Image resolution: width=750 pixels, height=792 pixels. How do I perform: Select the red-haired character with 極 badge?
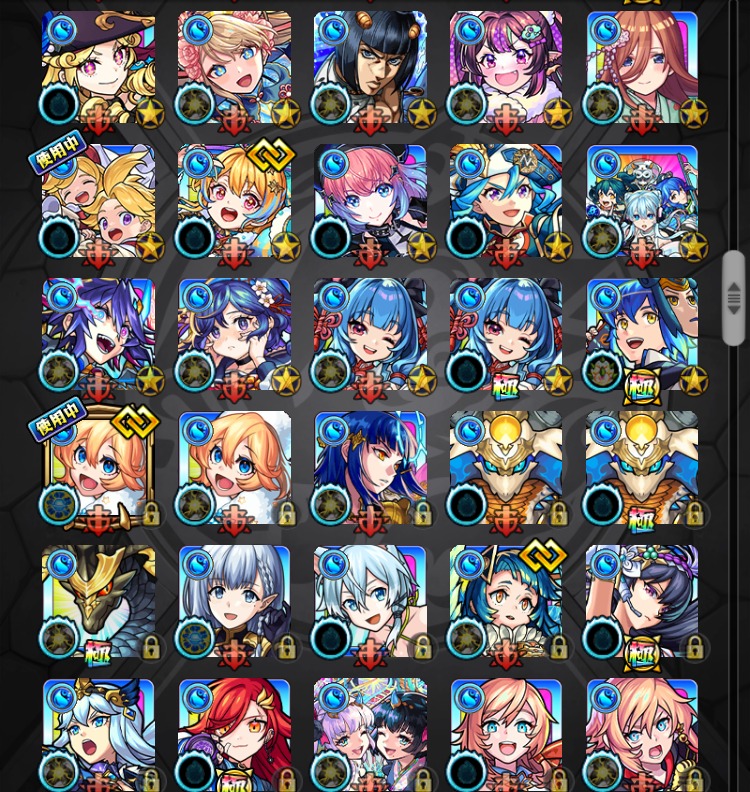pyautogui.click(x=234, y=733)
